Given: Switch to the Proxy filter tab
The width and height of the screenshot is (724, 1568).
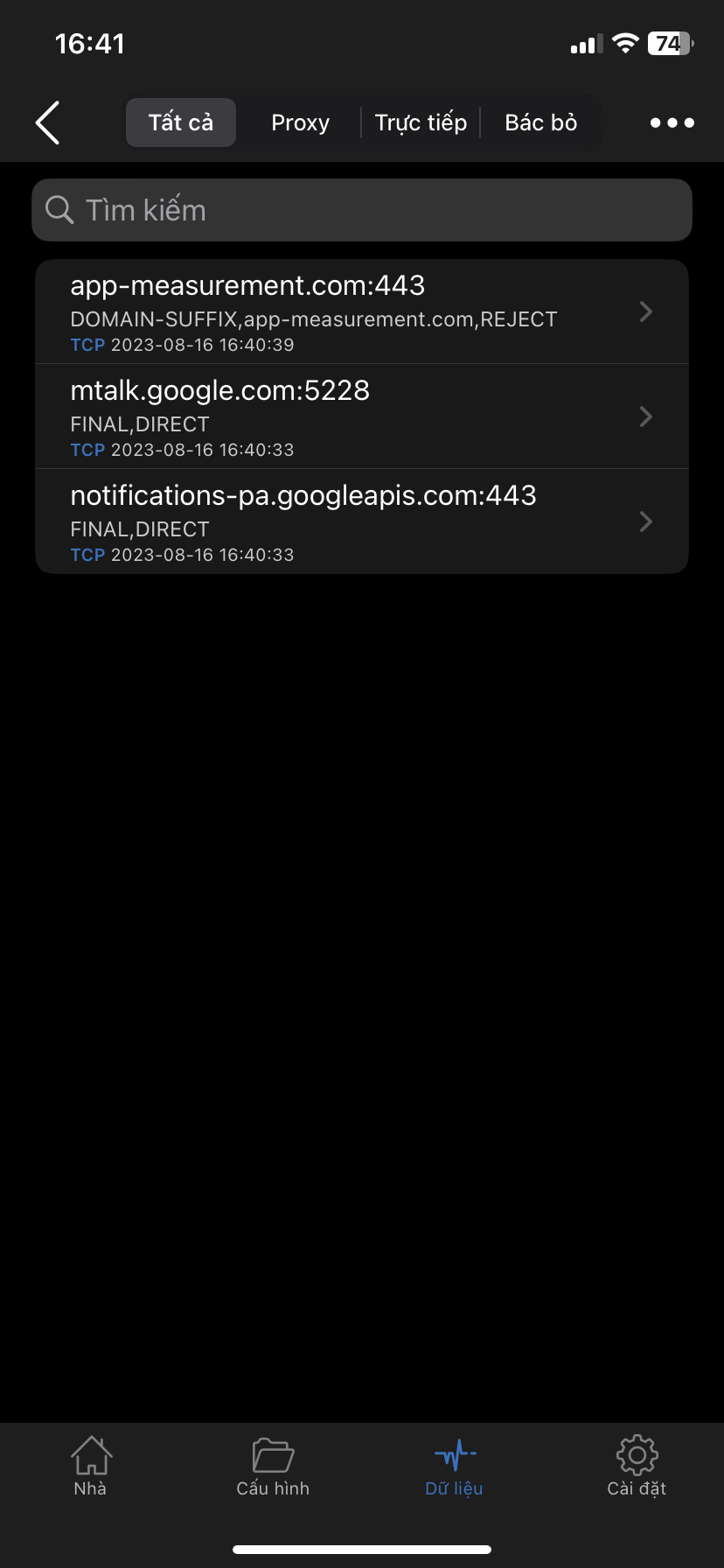Looking at the screenshot, I should tap(300, 122).
